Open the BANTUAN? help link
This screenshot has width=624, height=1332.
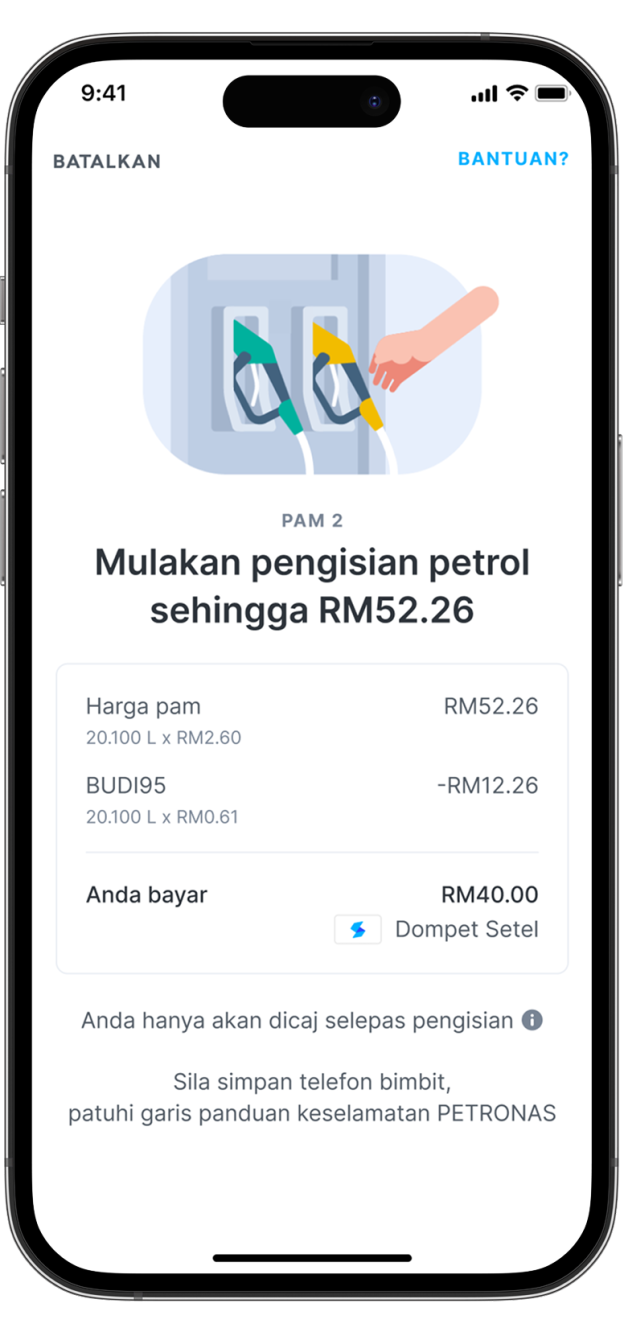[513, 159]
